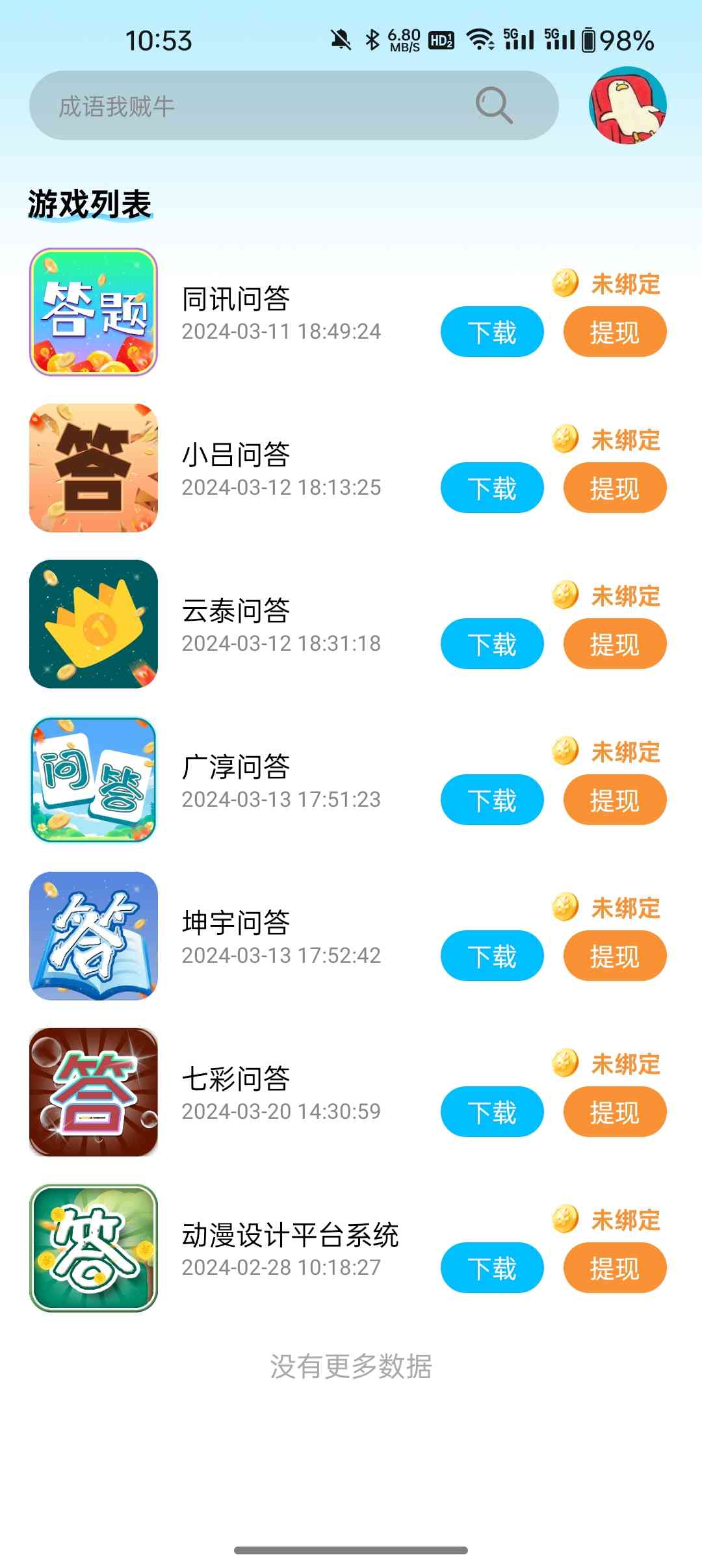The height and width of the screenshot is (1568, 702).
Task: Withdraw from 坤宇问答 via 提现
Action: tap(614, 956)
